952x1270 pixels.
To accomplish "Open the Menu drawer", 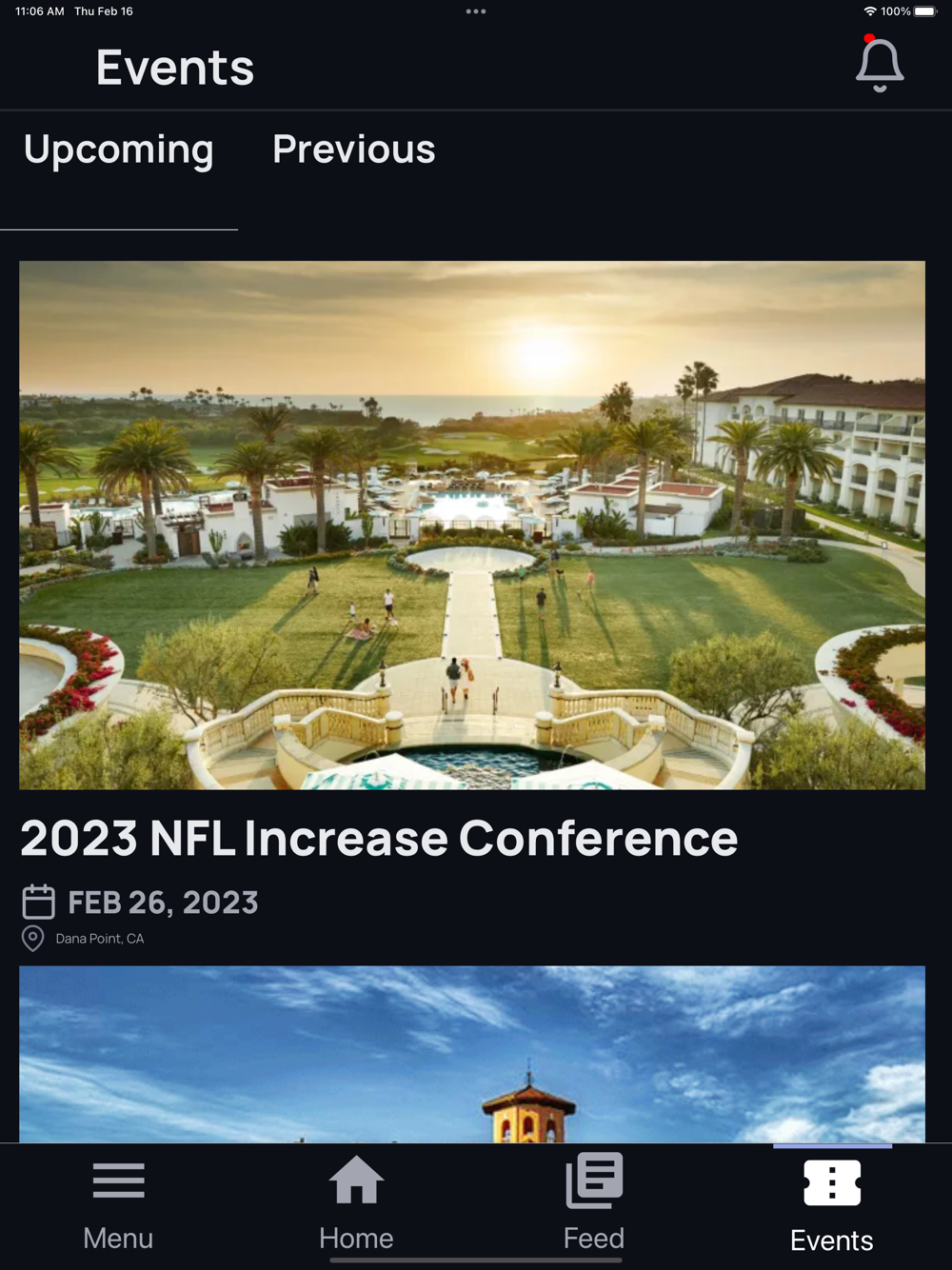I will pos(118,1204).
